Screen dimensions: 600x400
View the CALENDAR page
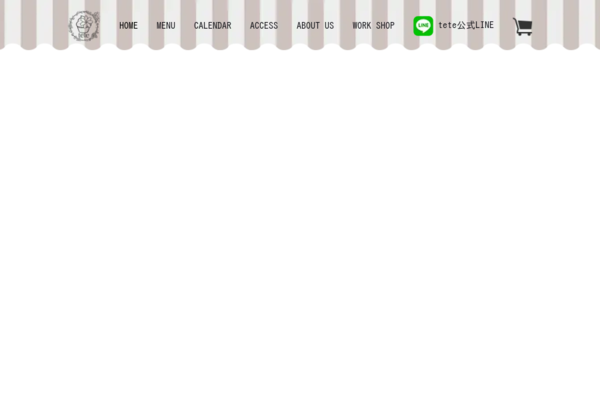(212, 26)
